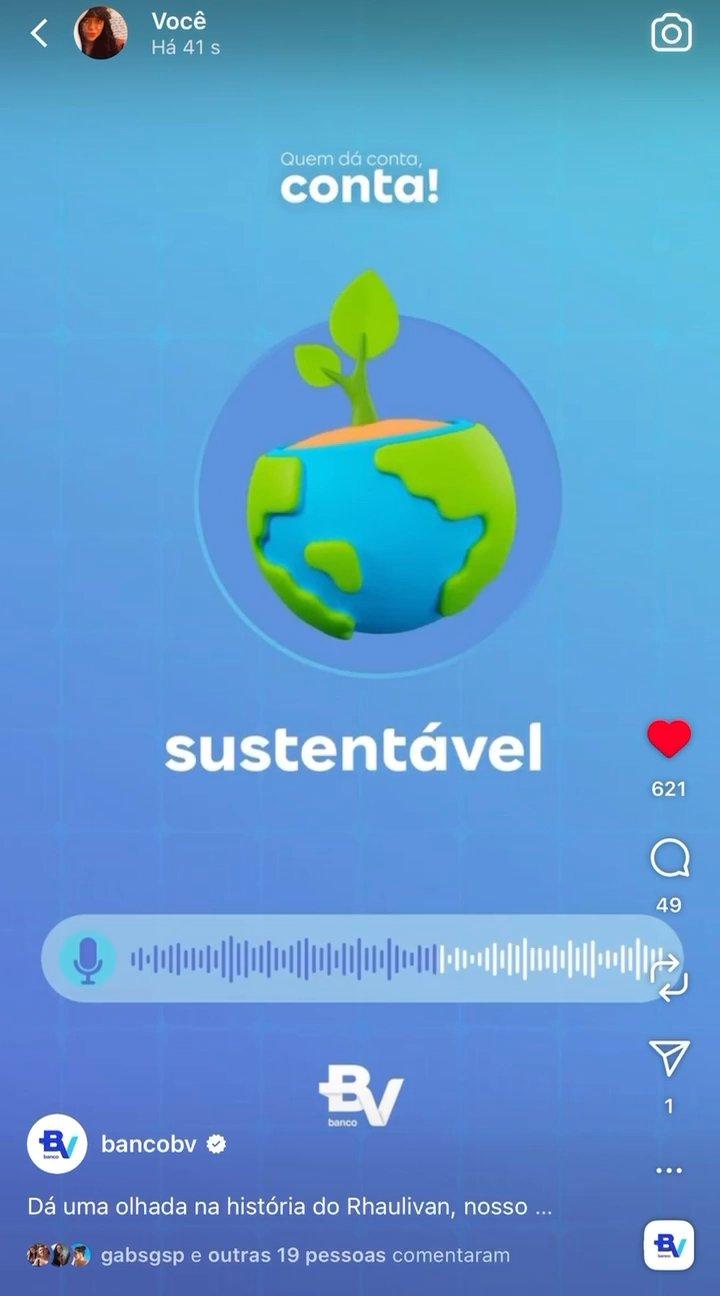Go back with the arrow icon

(x=39, y=33)
